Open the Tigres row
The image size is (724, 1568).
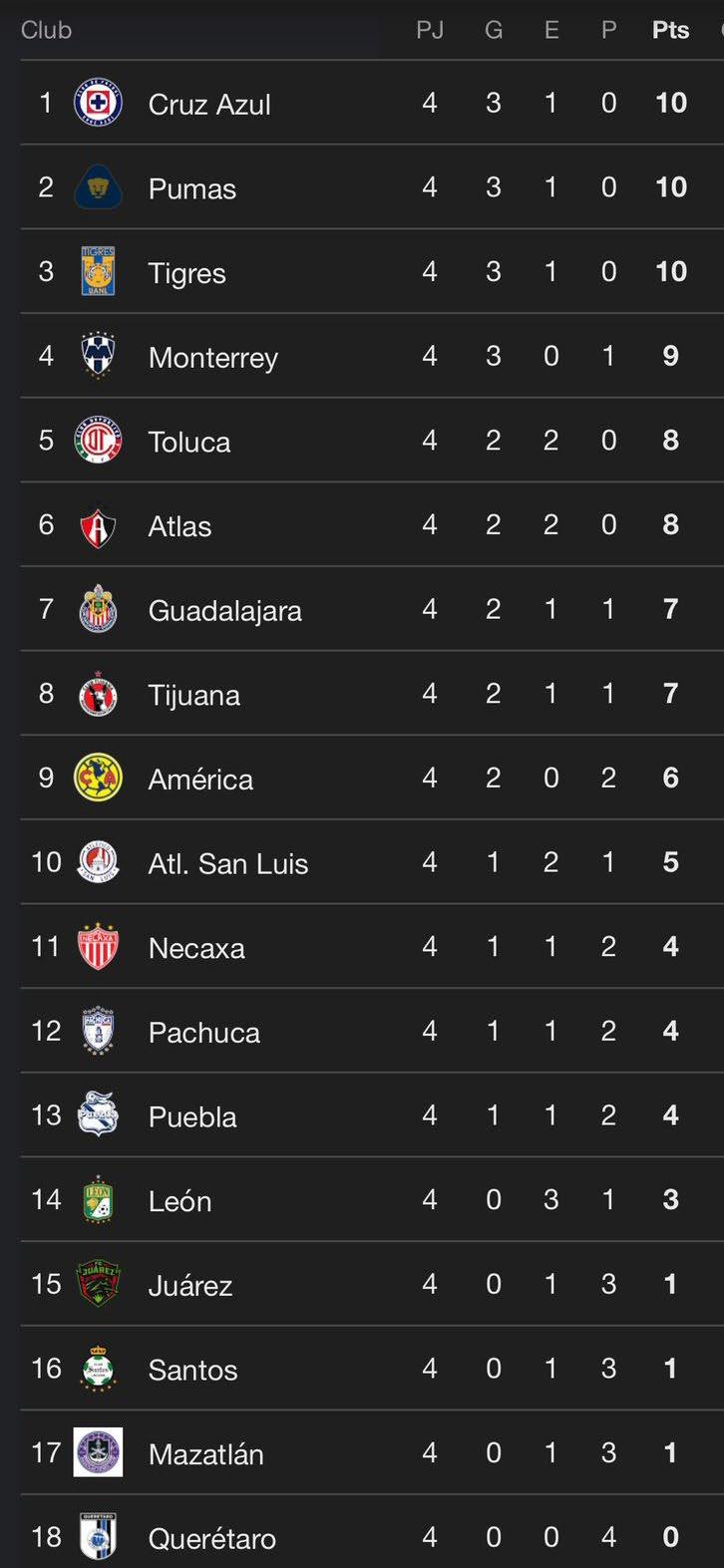tap(187, 273)
